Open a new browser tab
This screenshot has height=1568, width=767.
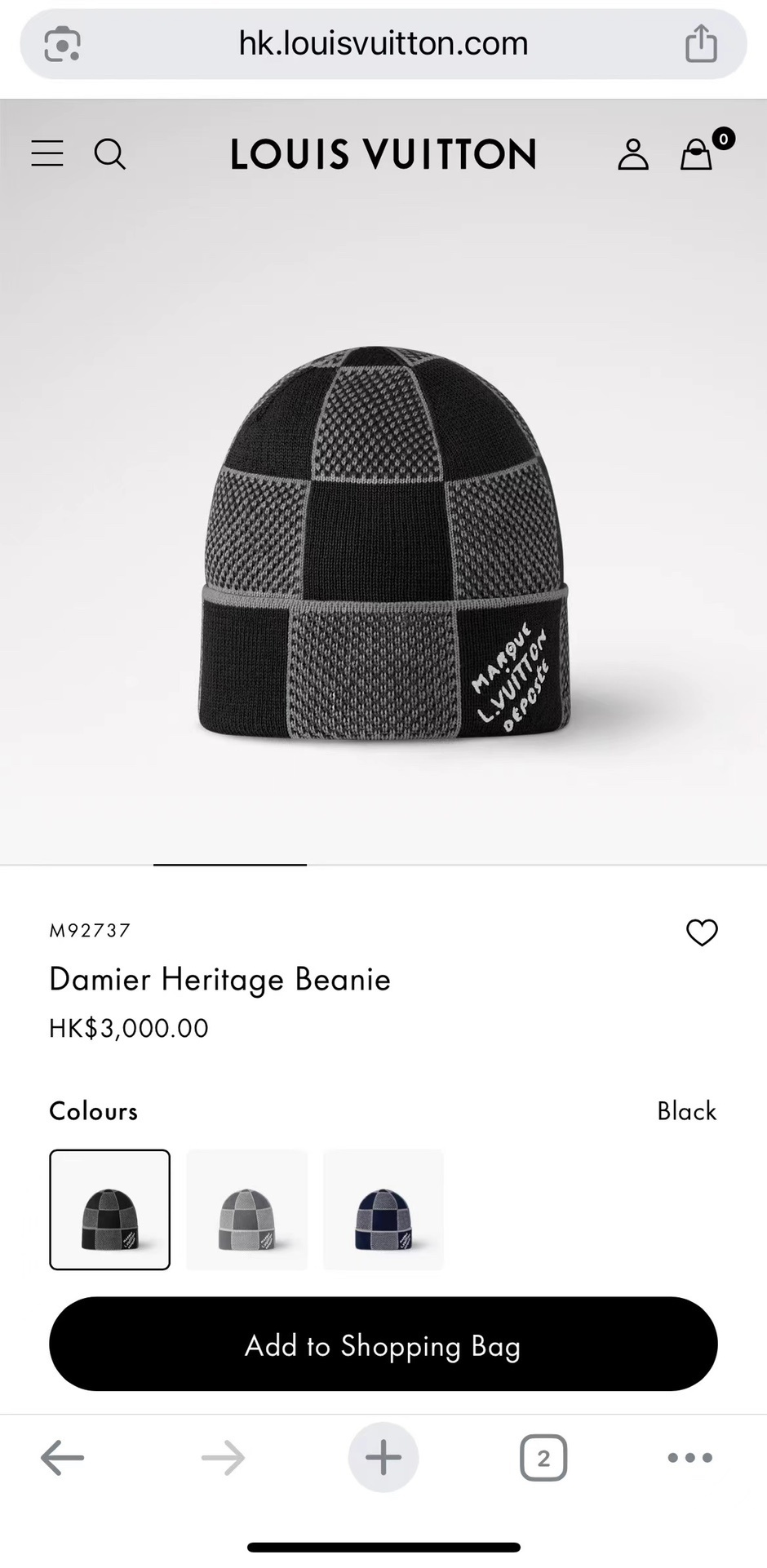(383, 1457)
